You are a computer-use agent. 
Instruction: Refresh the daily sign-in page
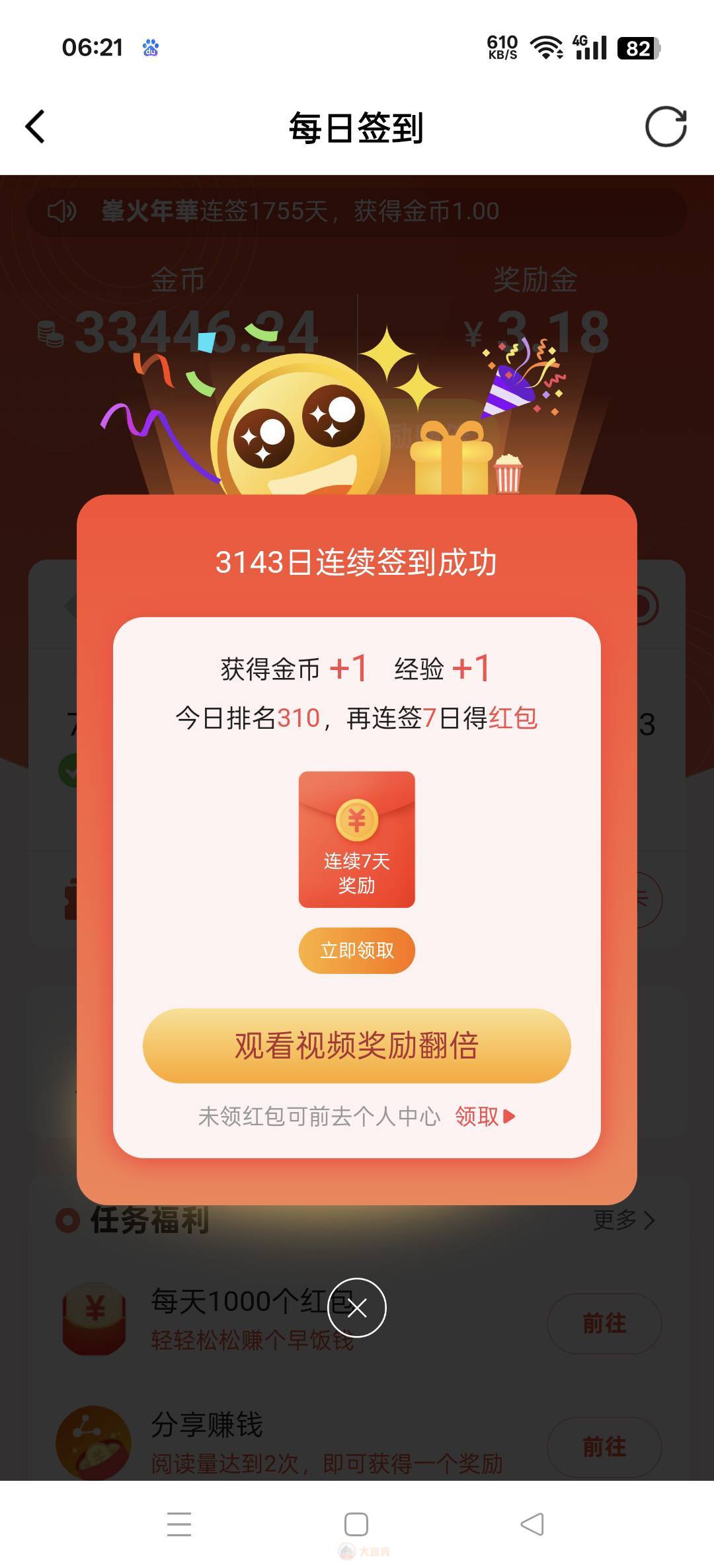tap(665, 127)
